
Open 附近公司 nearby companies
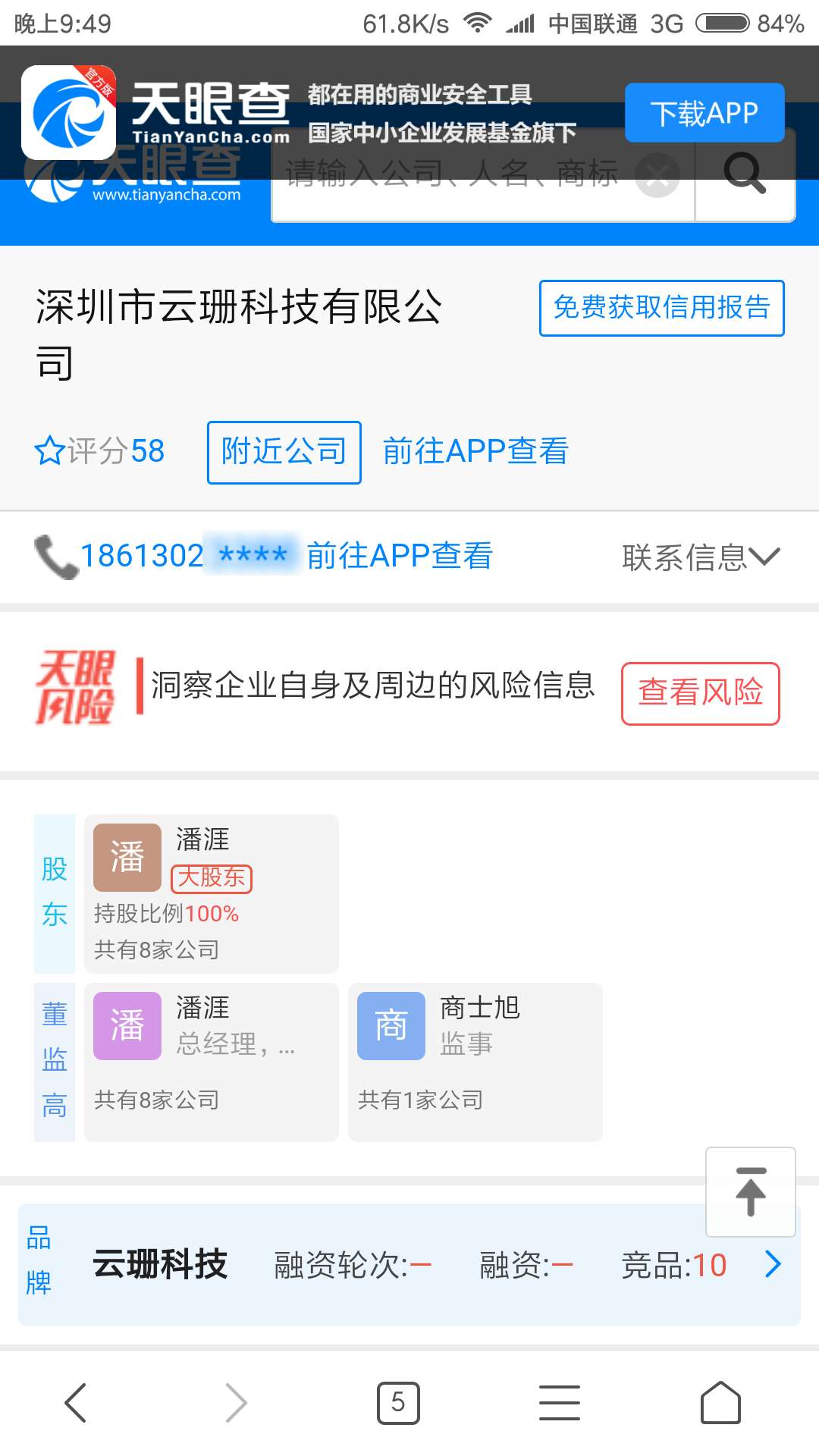tap(284, 452)
